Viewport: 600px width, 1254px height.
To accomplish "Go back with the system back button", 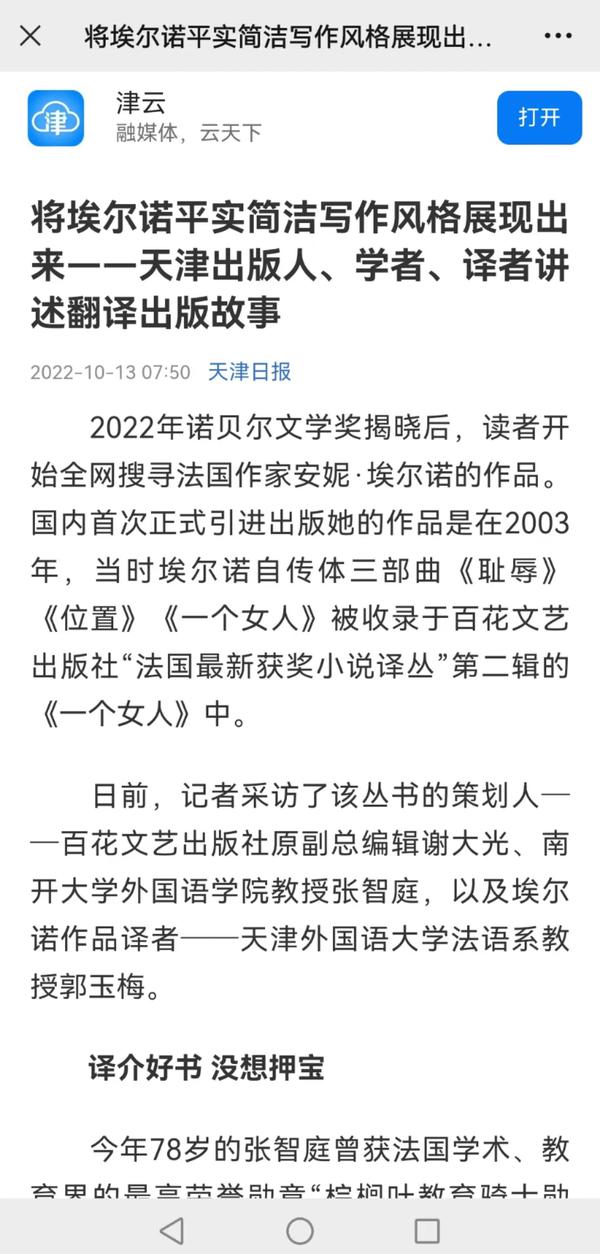I will click(172, 1229).
